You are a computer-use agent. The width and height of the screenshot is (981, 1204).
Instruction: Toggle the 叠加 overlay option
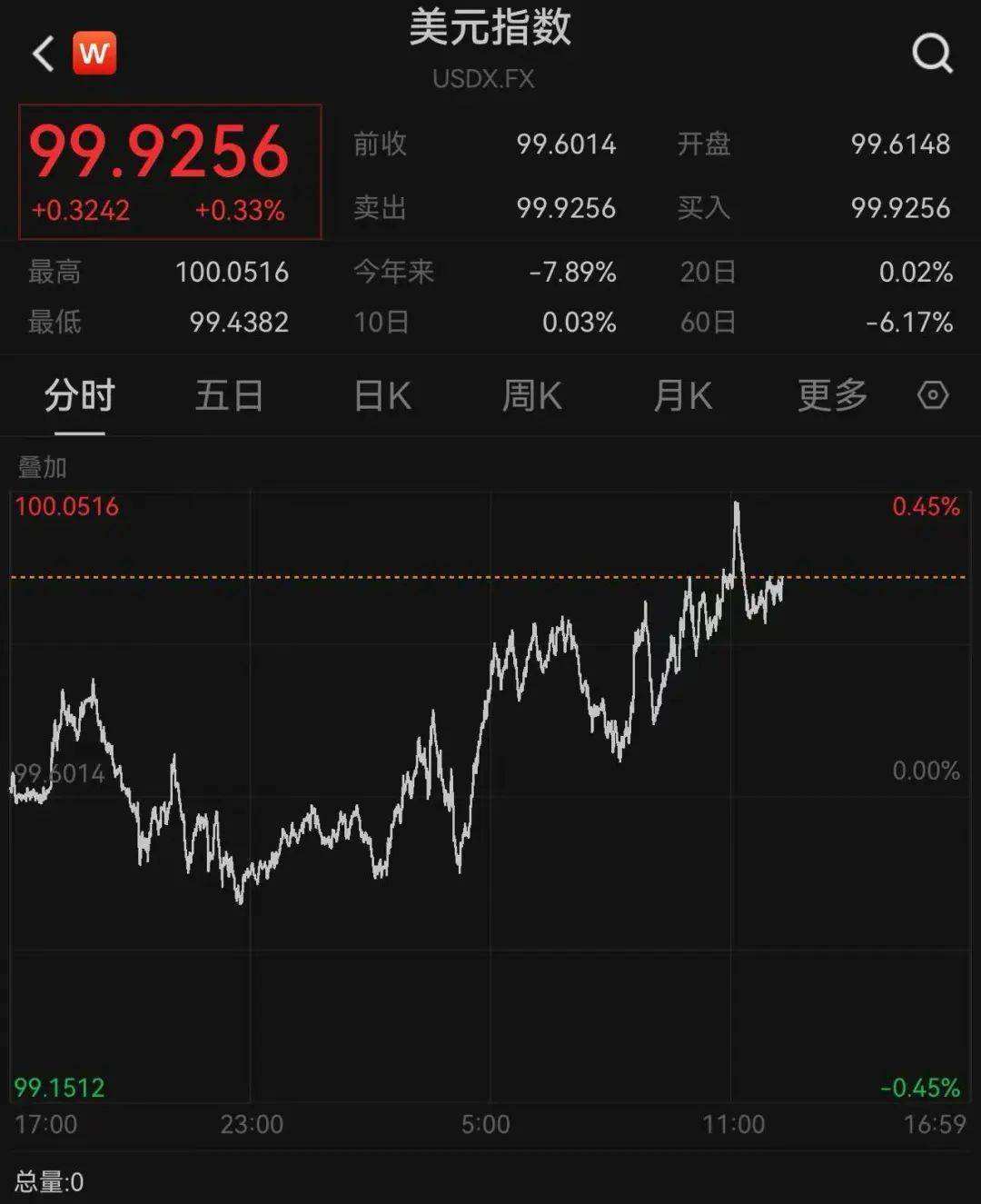pyautogui.click(x=40, y=468)
